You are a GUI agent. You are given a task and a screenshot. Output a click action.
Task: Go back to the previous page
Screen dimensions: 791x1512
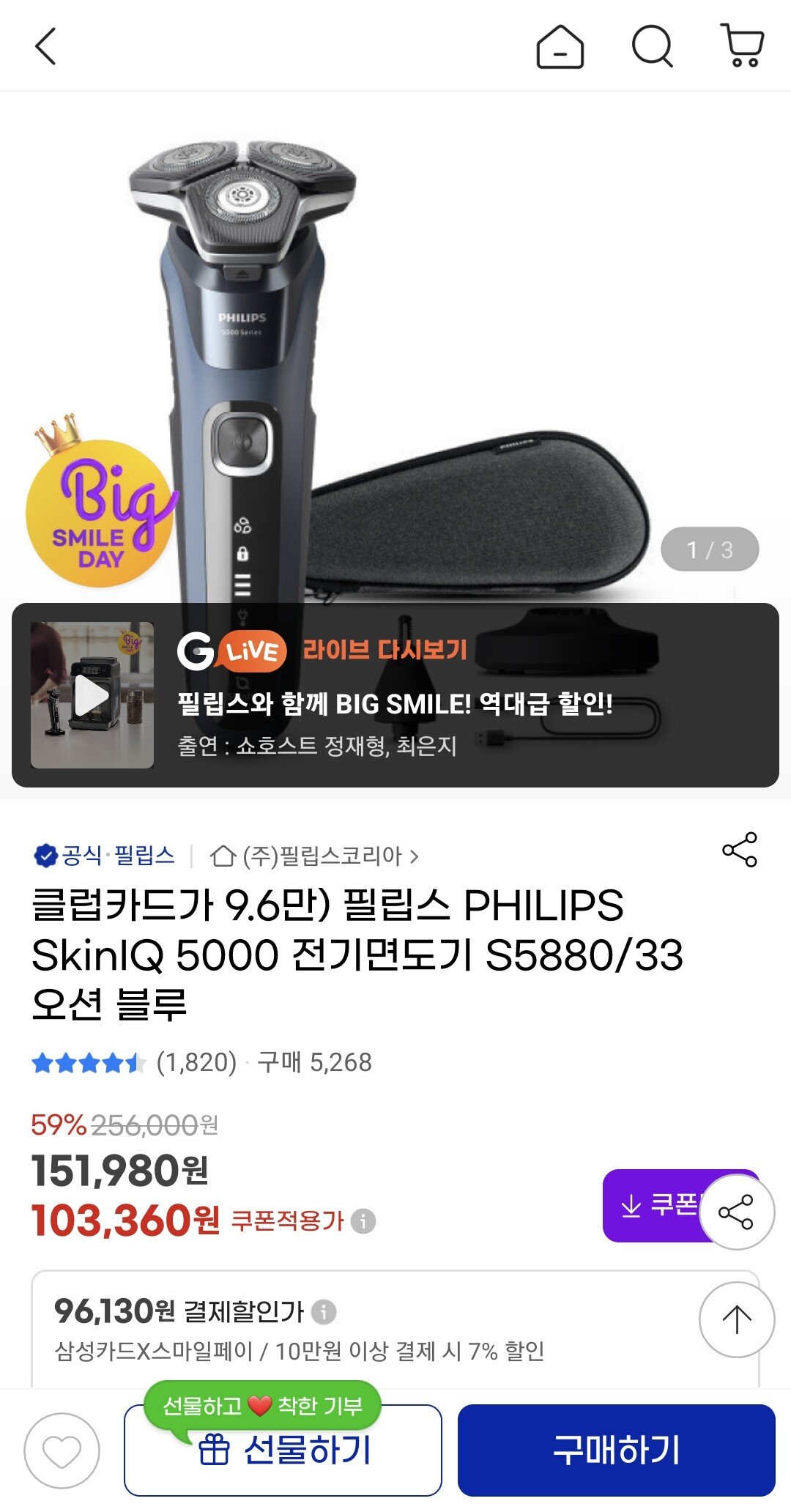[45, 47]
